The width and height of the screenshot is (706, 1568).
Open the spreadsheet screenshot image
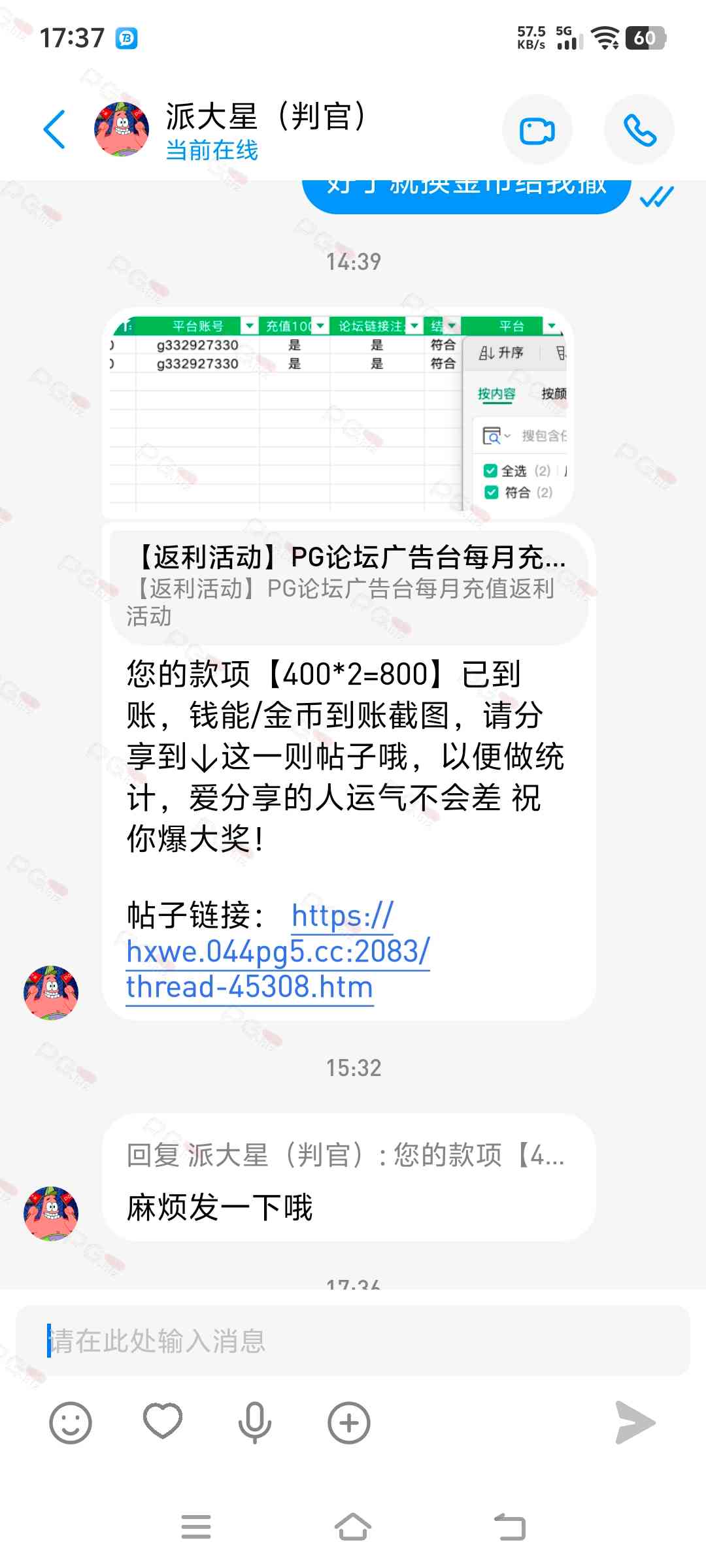(x=338, y=412)
